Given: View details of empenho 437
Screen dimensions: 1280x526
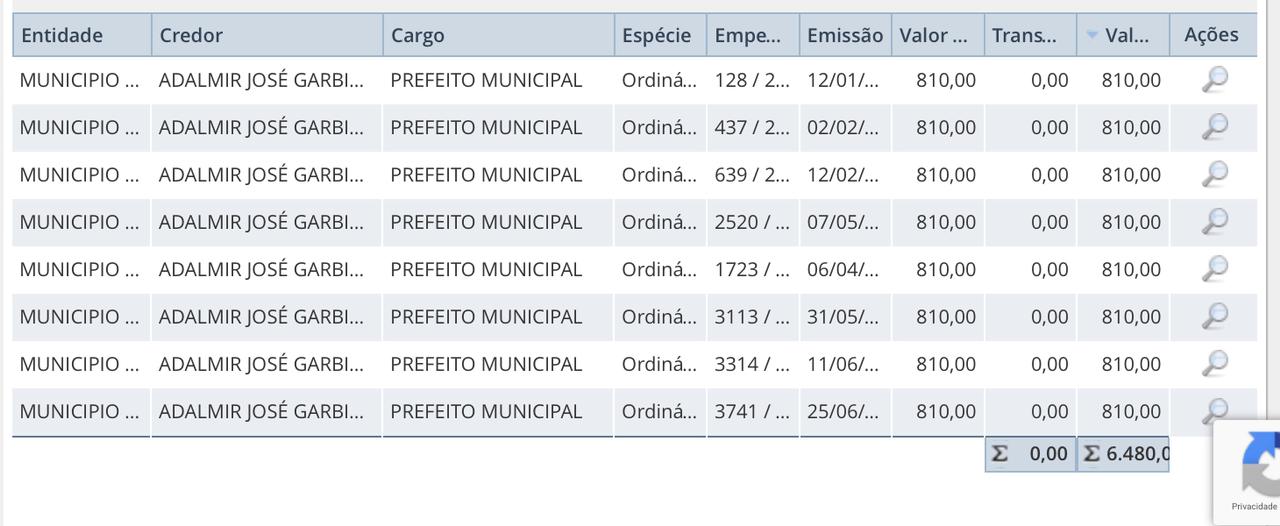Looking at the screenshot, I should (1214, 127).
